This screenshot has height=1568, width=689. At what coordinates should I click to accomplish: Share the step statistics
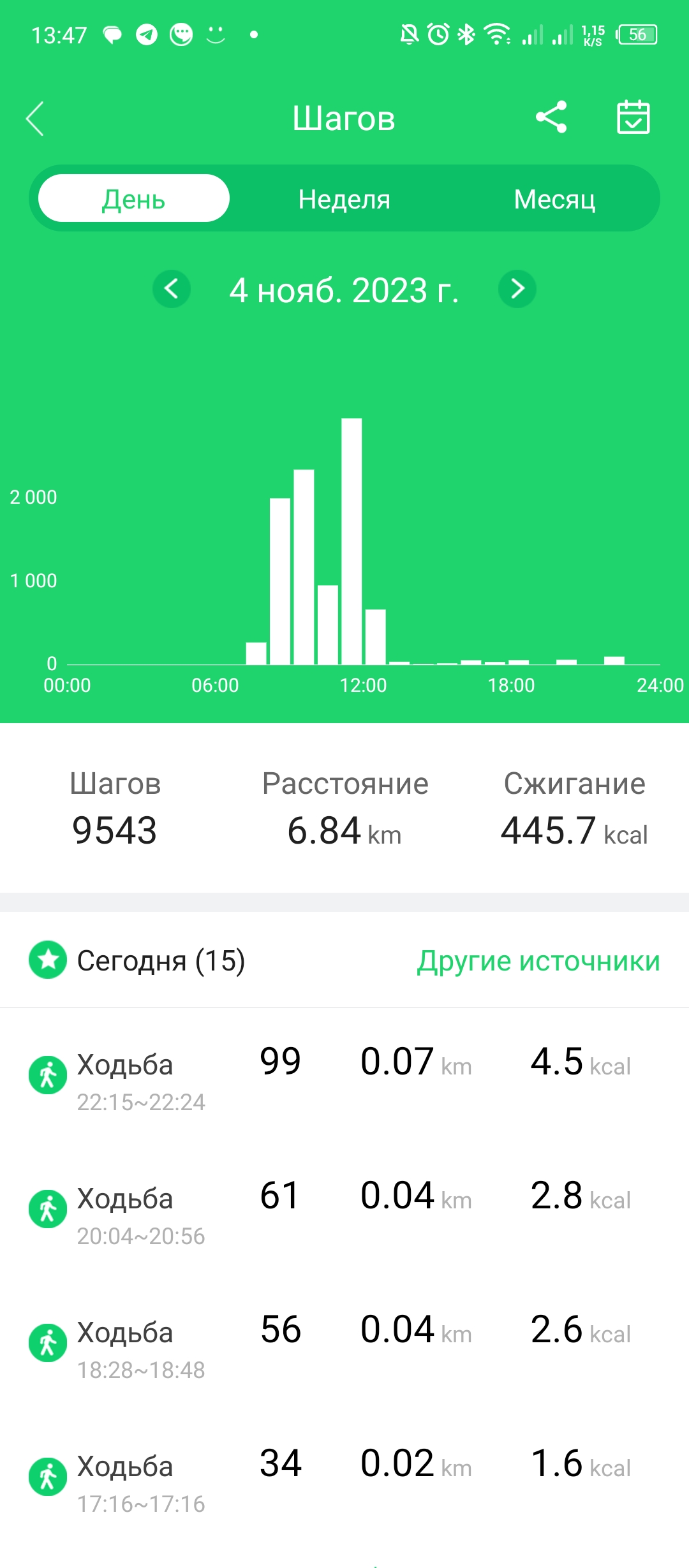[x=551, y=117]
